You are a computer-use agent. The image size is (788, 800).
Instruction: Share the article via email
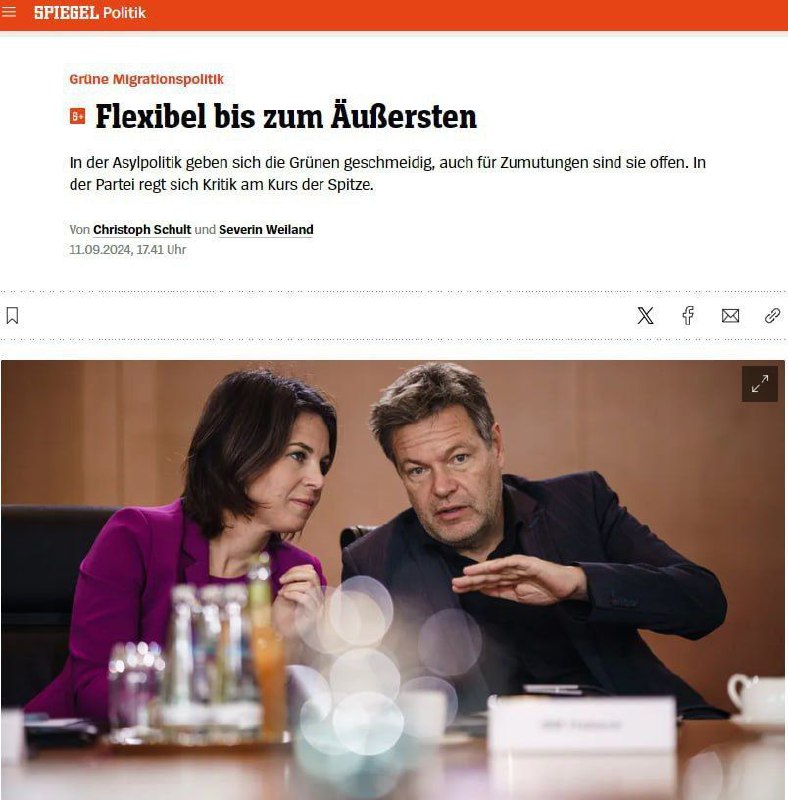click(x=730, y=316)
